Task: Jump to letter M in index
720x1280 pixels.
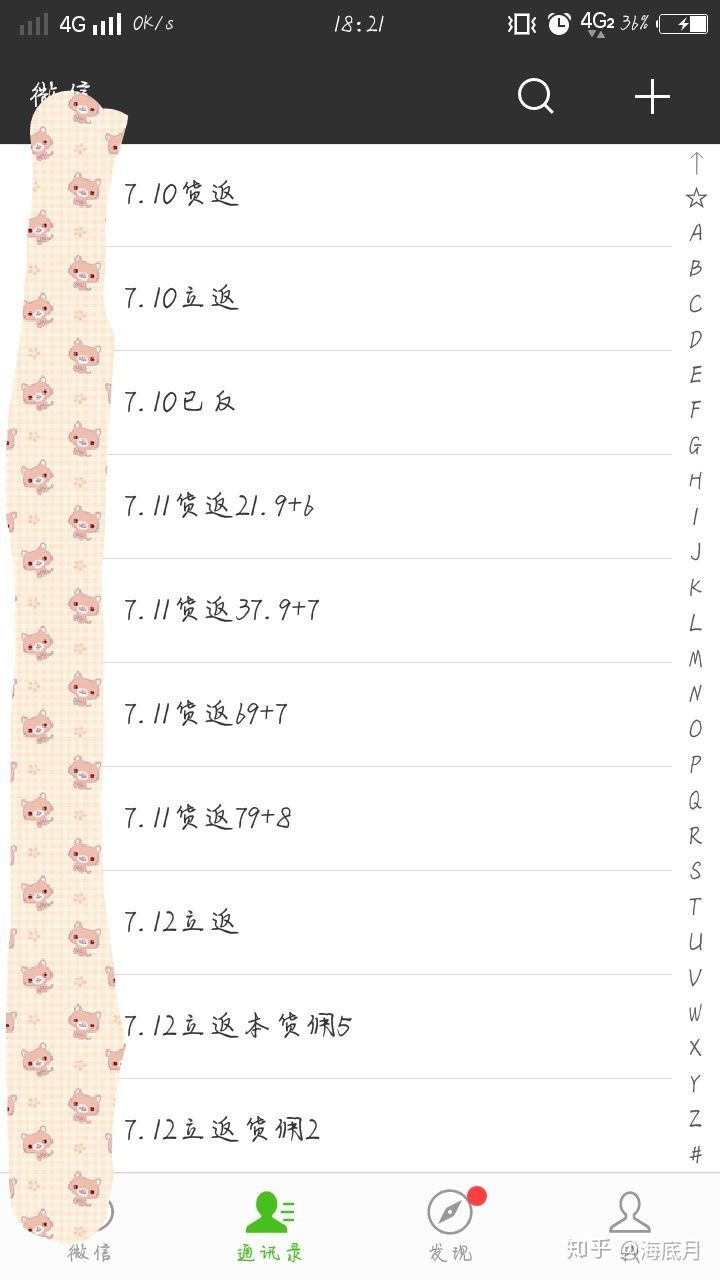Action: coord(696,658)
